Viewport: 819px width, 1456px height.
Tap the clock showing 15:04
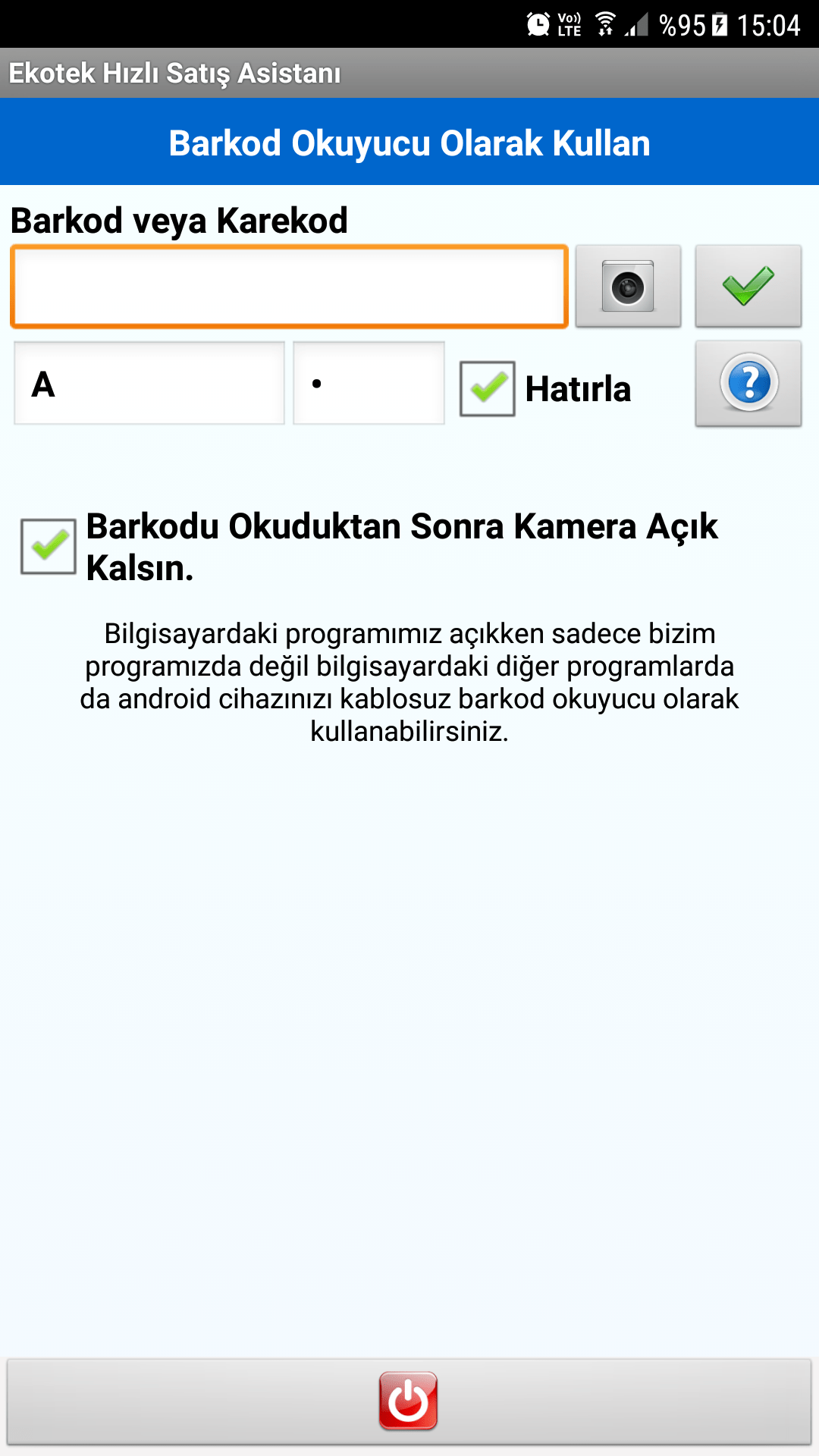[x=770, y=23]
